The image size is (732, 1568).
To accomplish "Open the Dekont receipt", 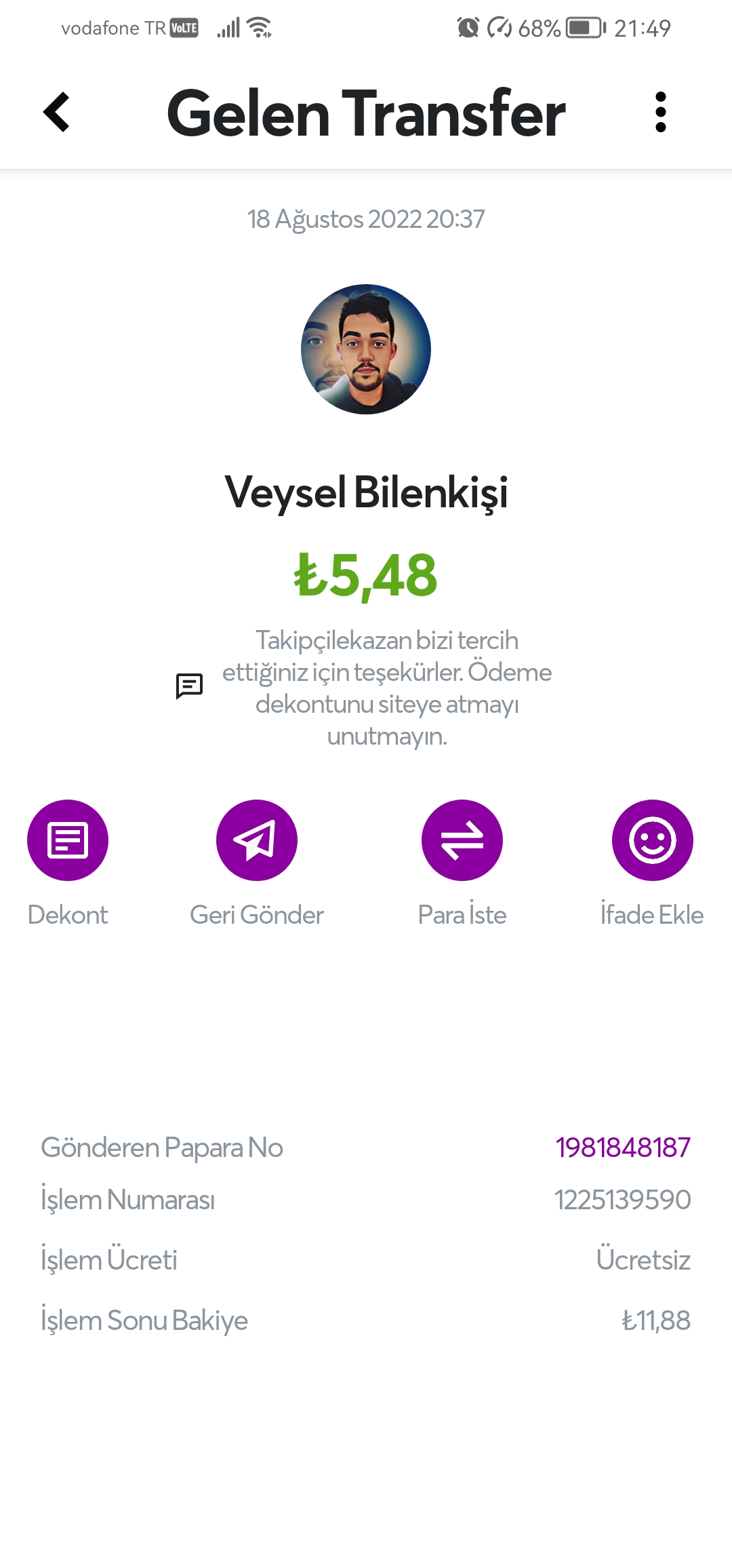I will tap(68, 840).
